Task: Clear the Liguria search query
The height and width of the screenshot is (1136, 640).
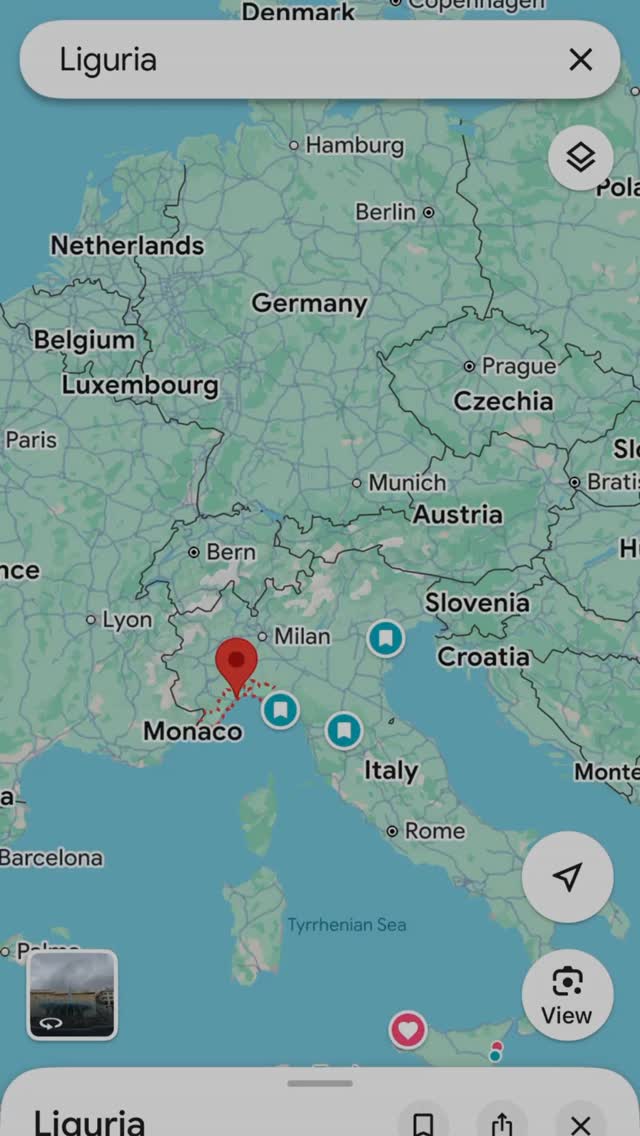Action: pyautogui.click(x=581, y=60)
